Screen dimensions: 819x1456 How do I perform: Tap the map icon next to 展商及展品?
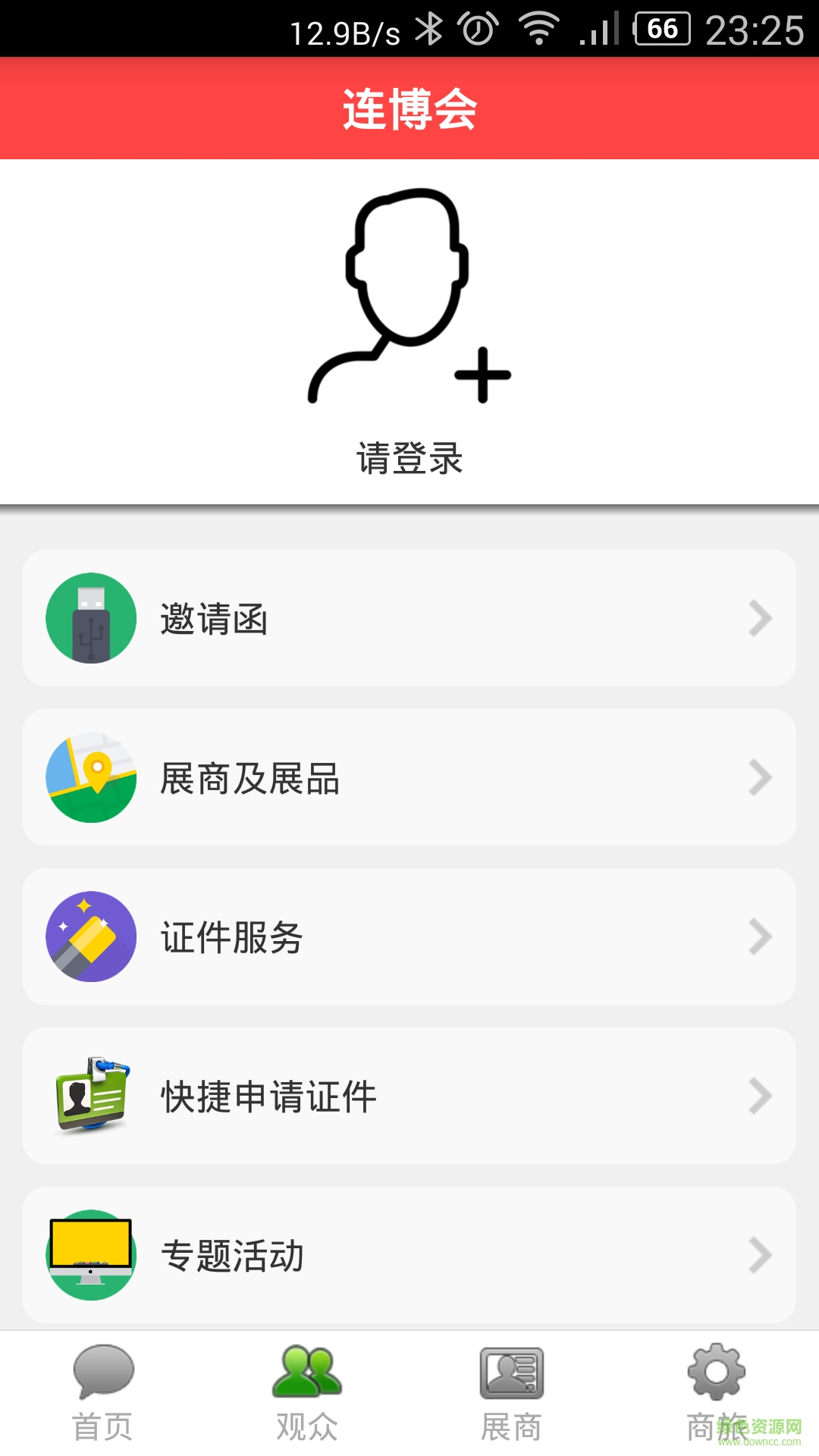(x=90, y=777)
